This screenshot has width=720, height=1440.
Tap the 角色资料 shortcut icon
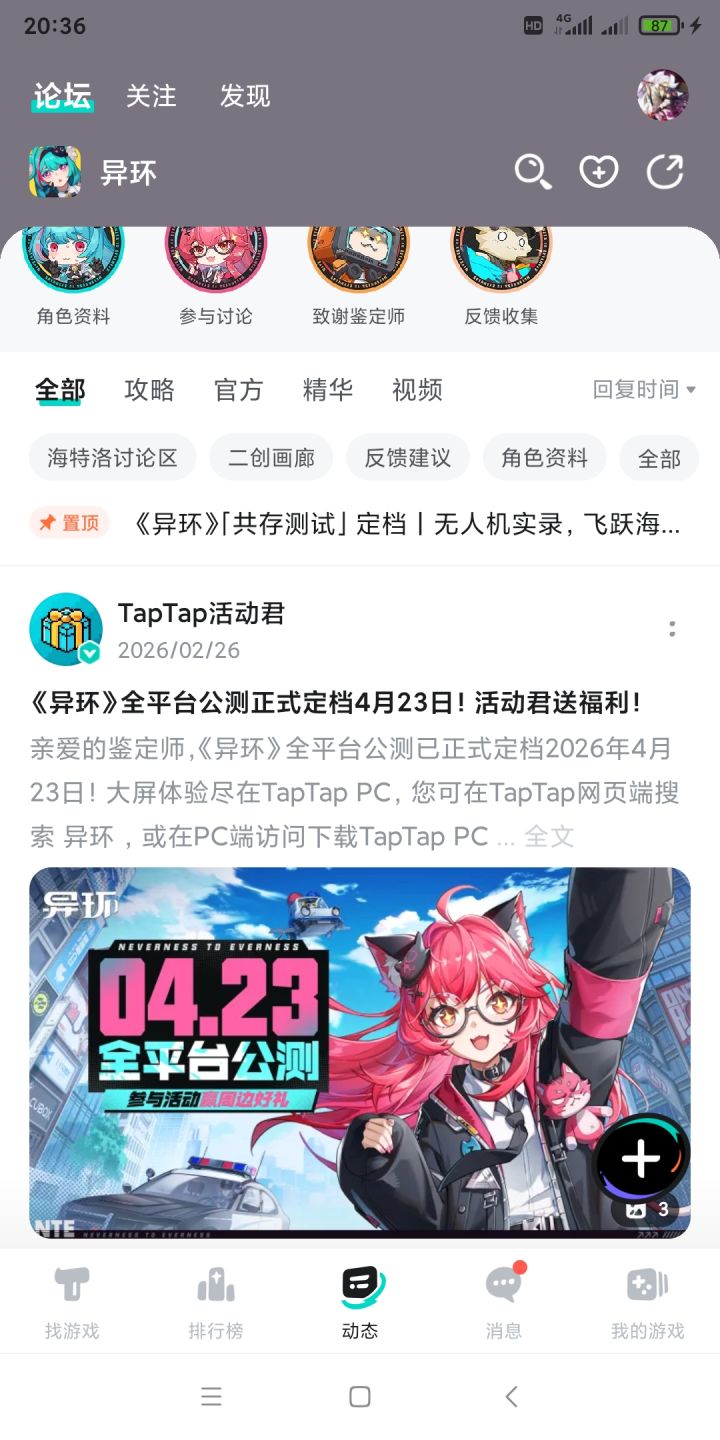coord(71,248)
